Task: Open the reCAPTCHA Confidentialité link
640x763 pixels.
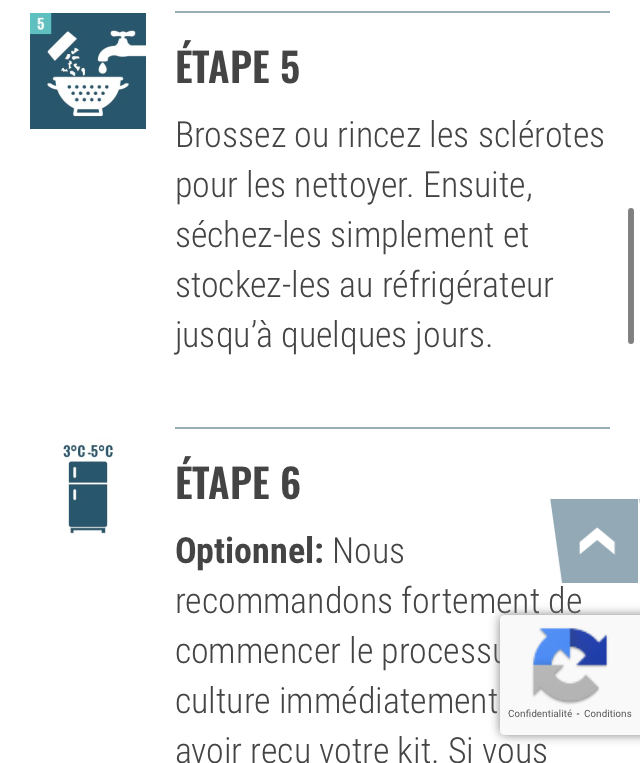Action: coord(540,713)
